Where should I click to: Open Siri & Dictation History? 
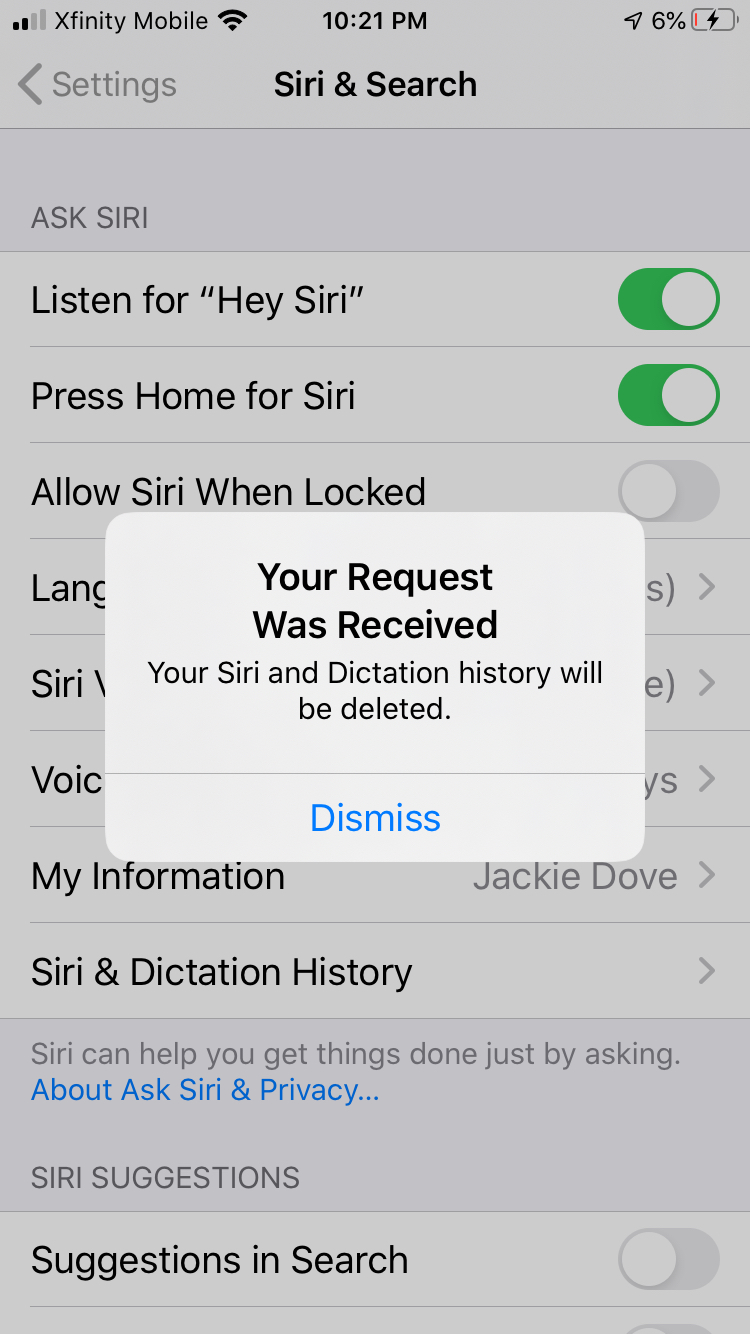[375, 971]
